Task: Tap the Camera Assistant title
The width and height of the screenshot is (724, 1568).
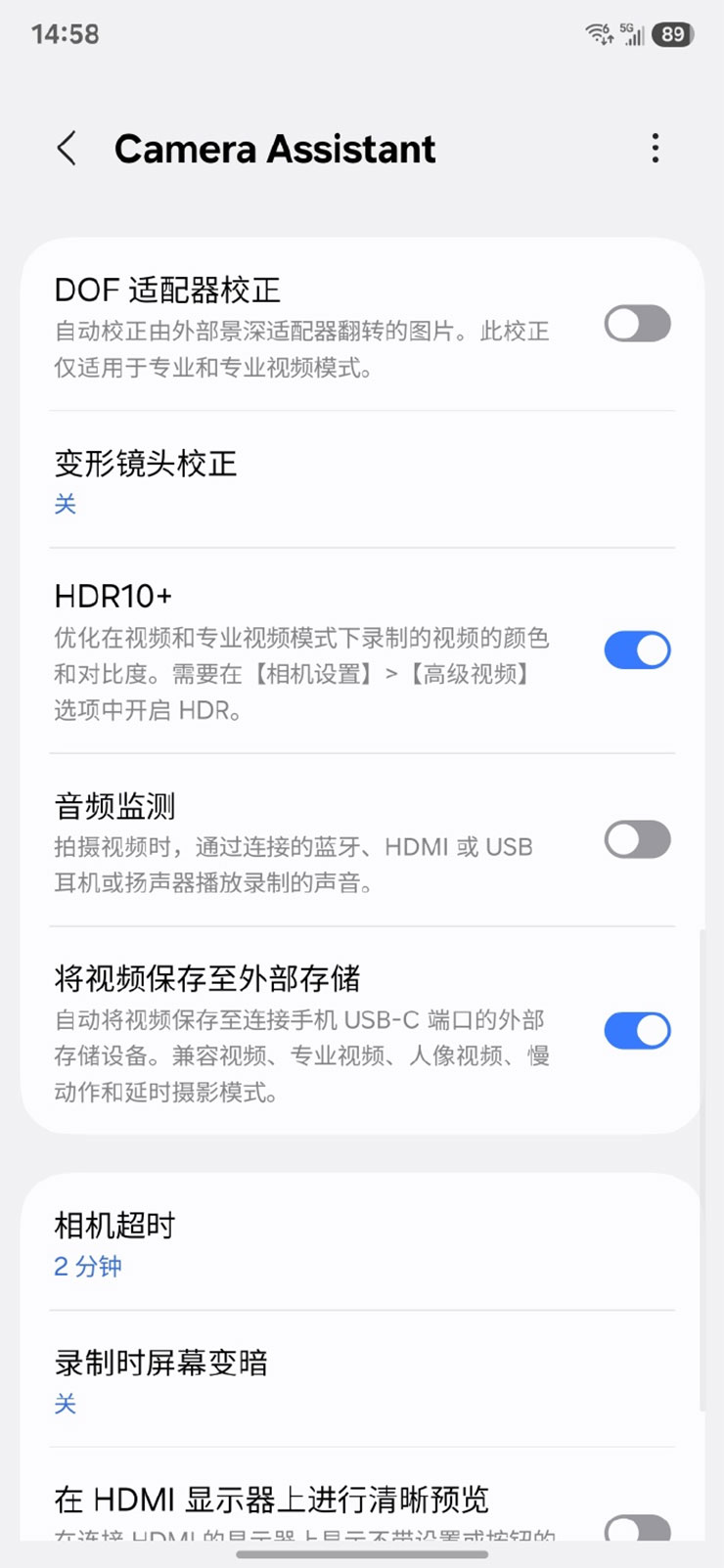Action: 275,149
